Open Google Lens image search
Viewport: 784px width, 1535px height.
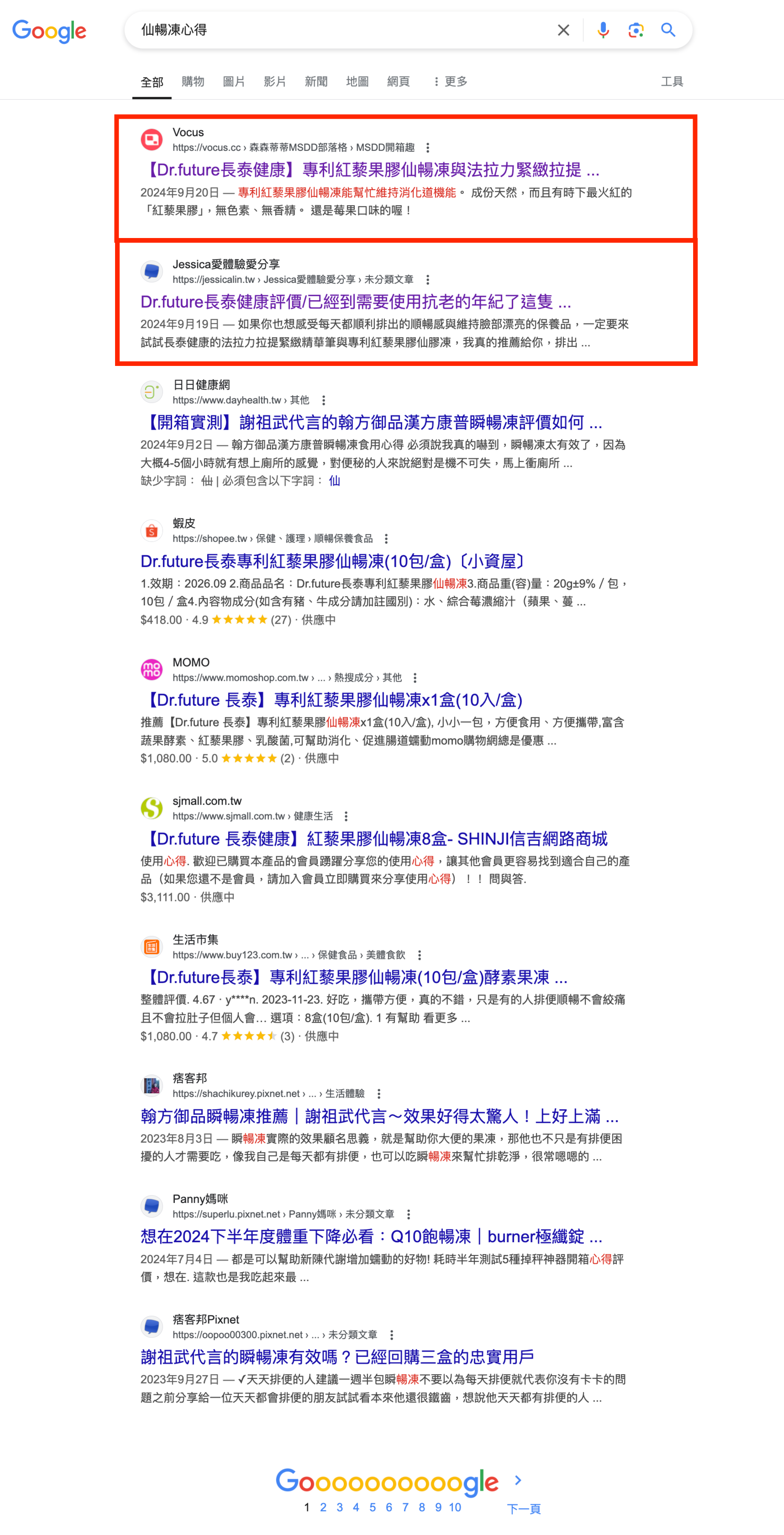[636, 30]
